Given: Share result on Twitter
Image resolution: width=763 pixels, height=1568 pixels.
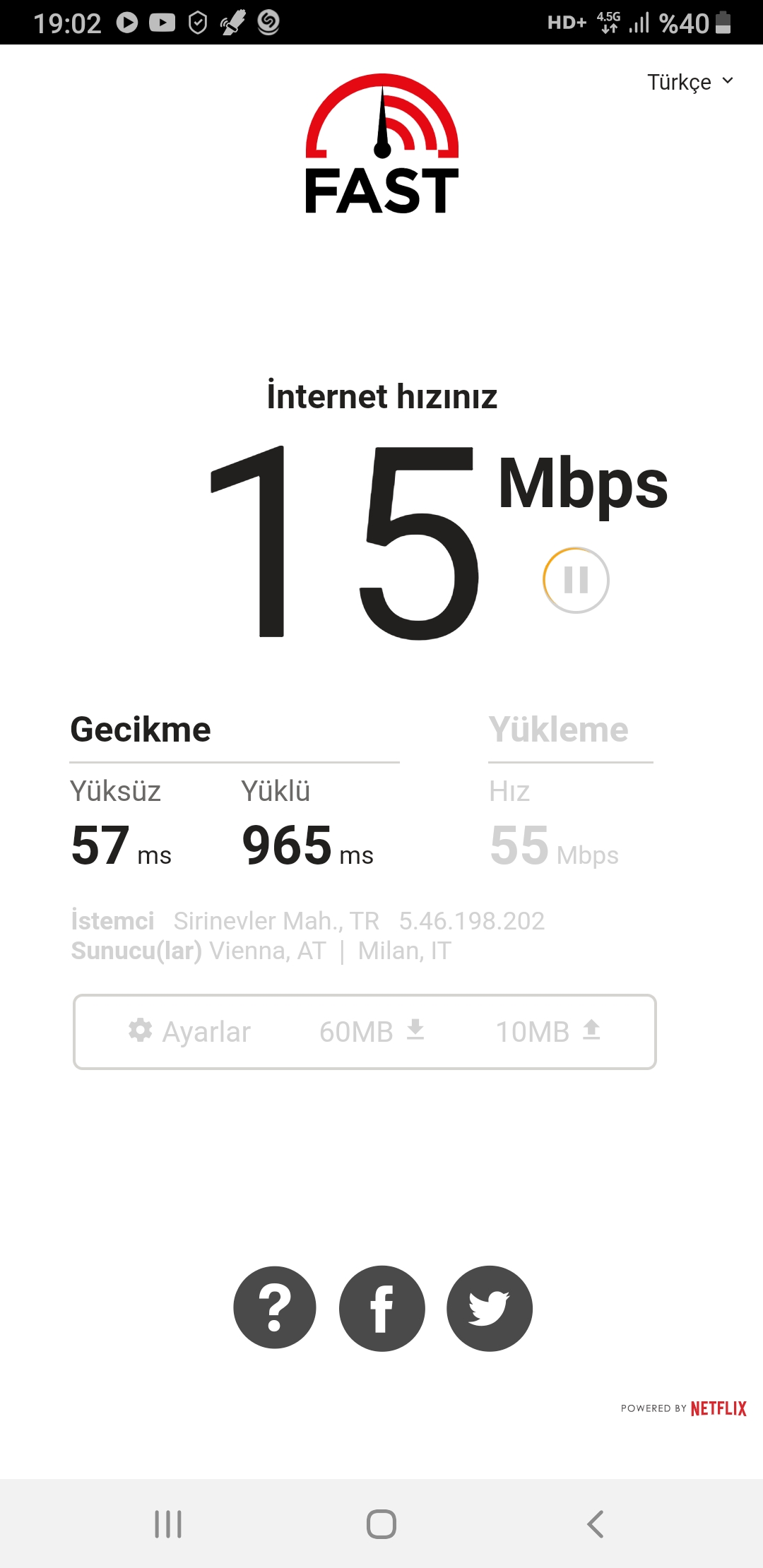Looking at the screenshot, I should pyautogui.click(x=489, y=1308).
